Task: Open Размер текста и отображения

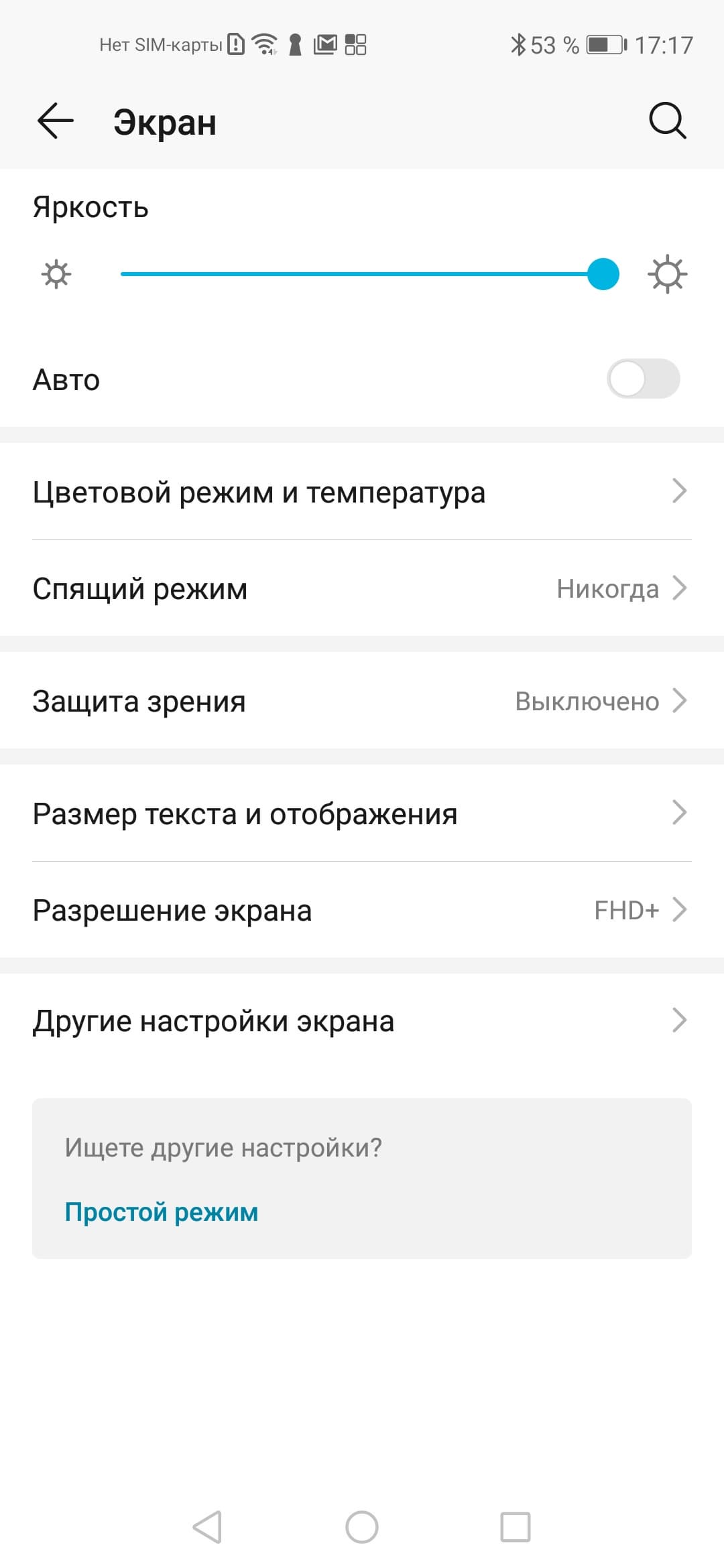Action: 362,813
